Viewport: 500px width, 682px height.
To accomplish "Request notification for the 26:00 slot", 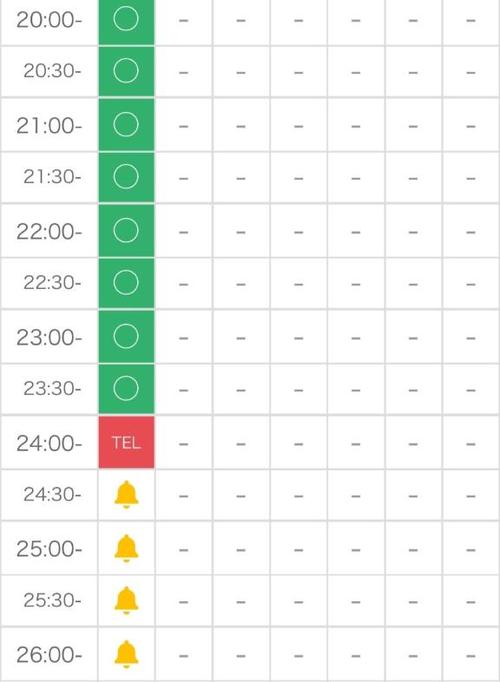I will pyautogui.click(x=126, y=654).
